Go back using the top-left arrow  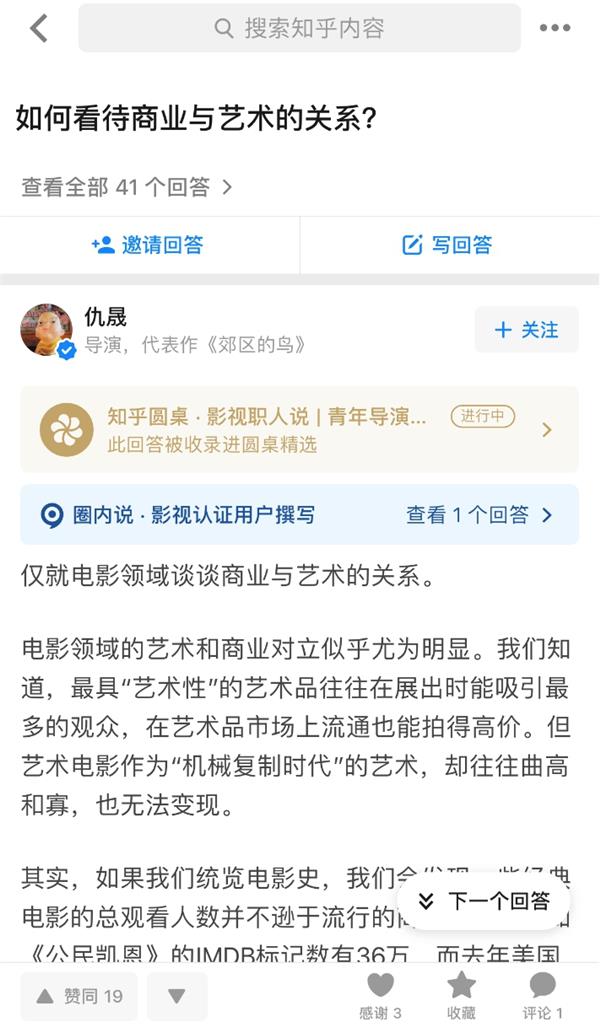[x=39, y=28]
